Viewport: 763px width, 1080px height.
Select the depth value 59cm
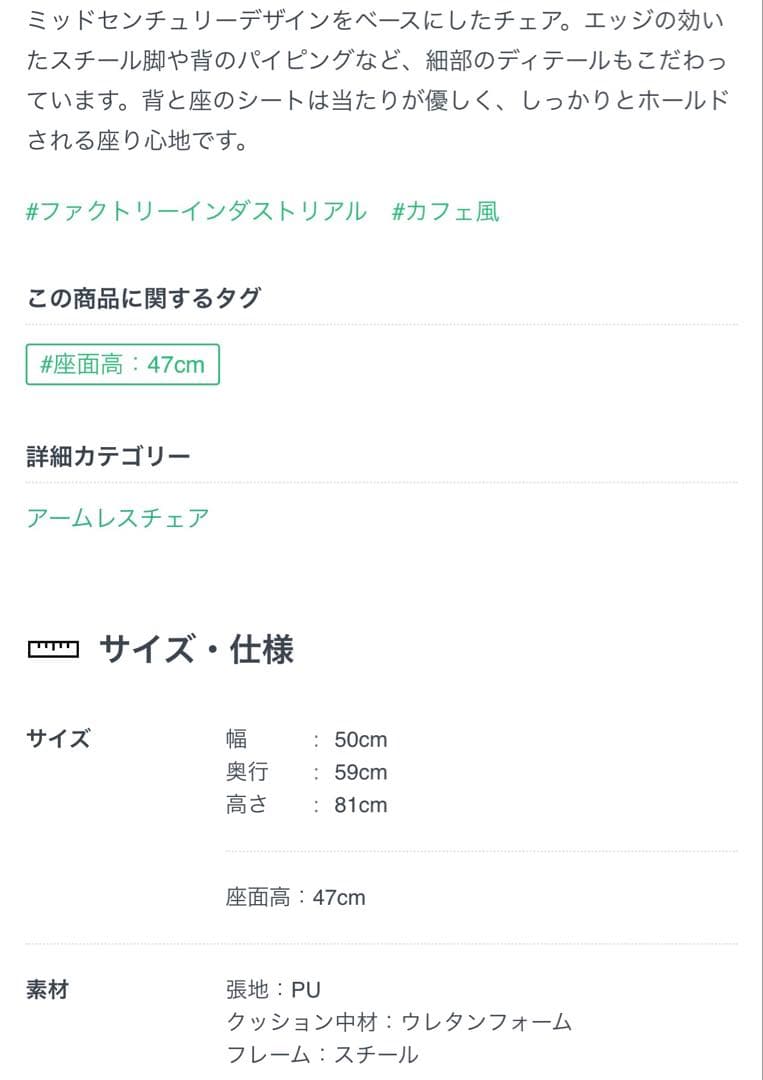pyautogui.click(x=361, y=772)
